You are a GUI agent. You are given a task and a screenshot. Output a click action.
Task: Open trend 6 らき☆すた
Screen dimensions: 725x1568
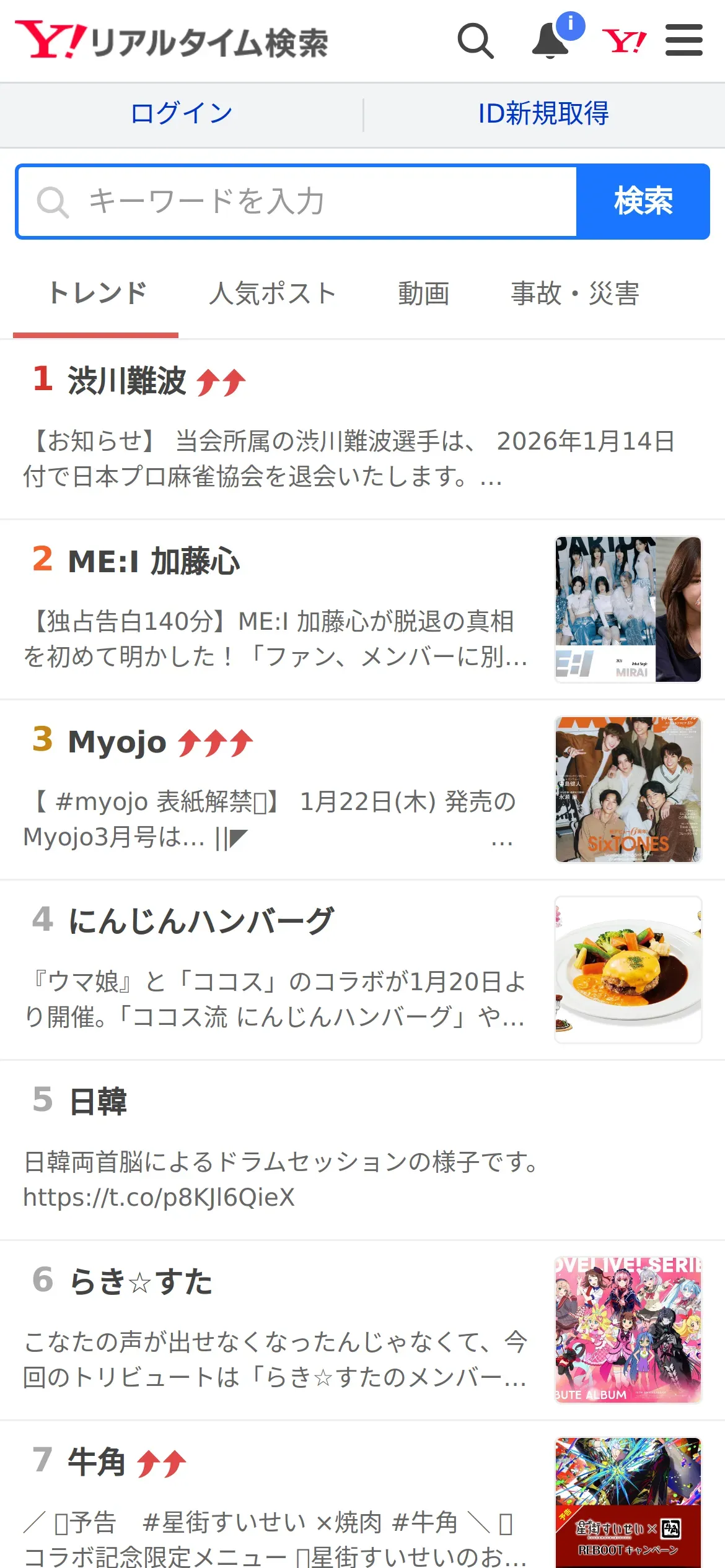141,1281
